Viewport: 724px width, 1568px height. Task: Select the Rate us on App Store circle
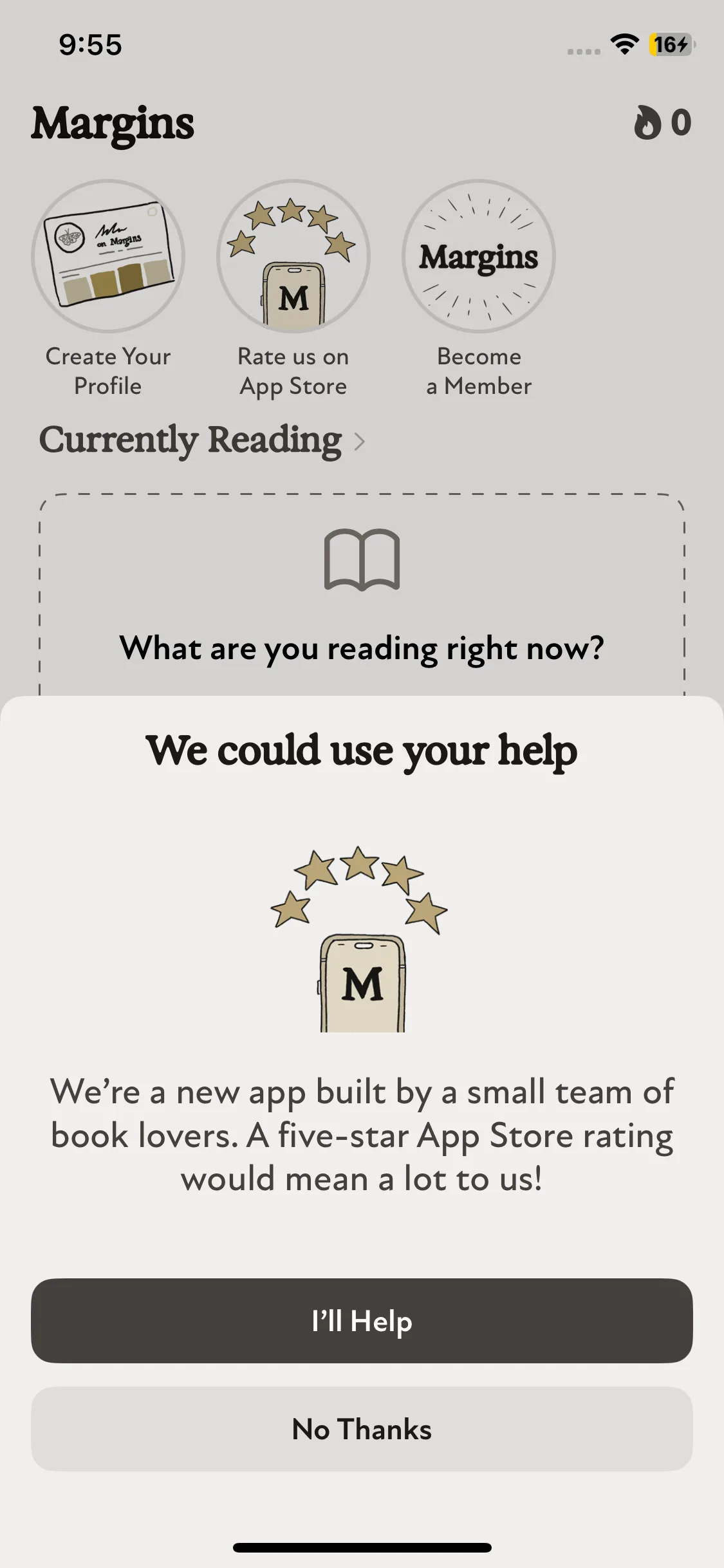(x=293, y=257)
